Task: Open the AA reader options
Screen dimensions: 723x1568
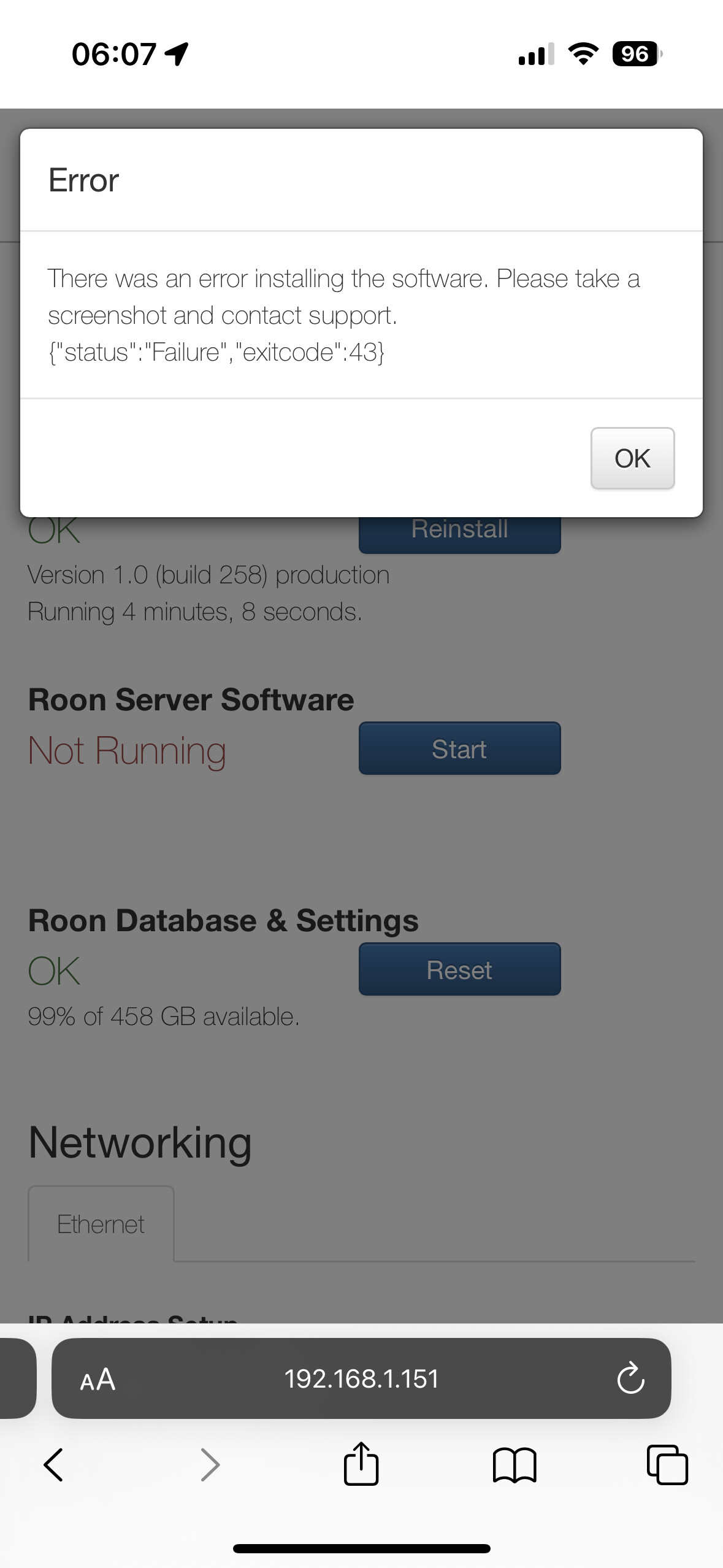Action: point(98,1380)
